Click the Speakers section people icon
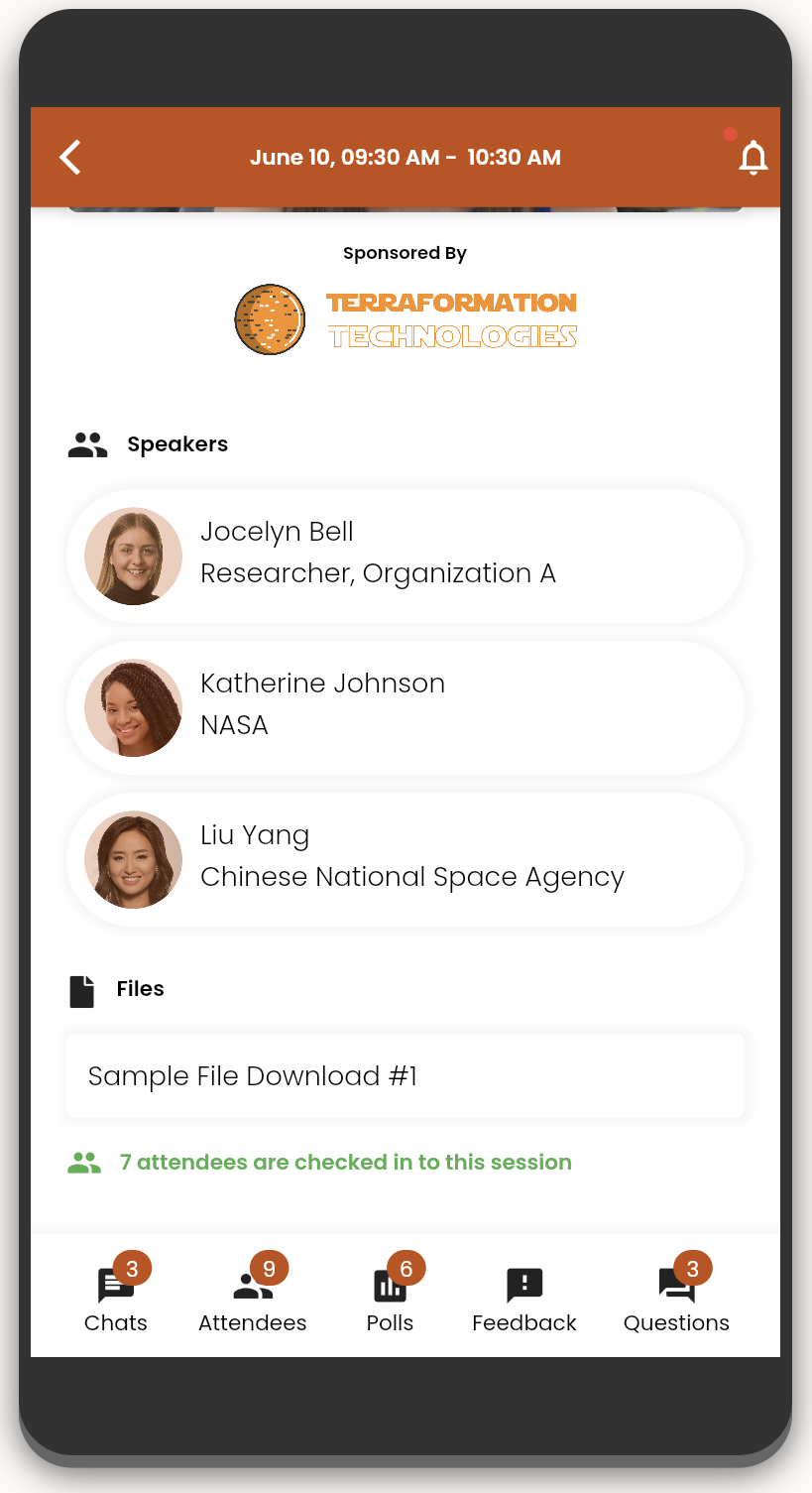Viewport: 812px width, 1493px height. (x=87, y=443)
